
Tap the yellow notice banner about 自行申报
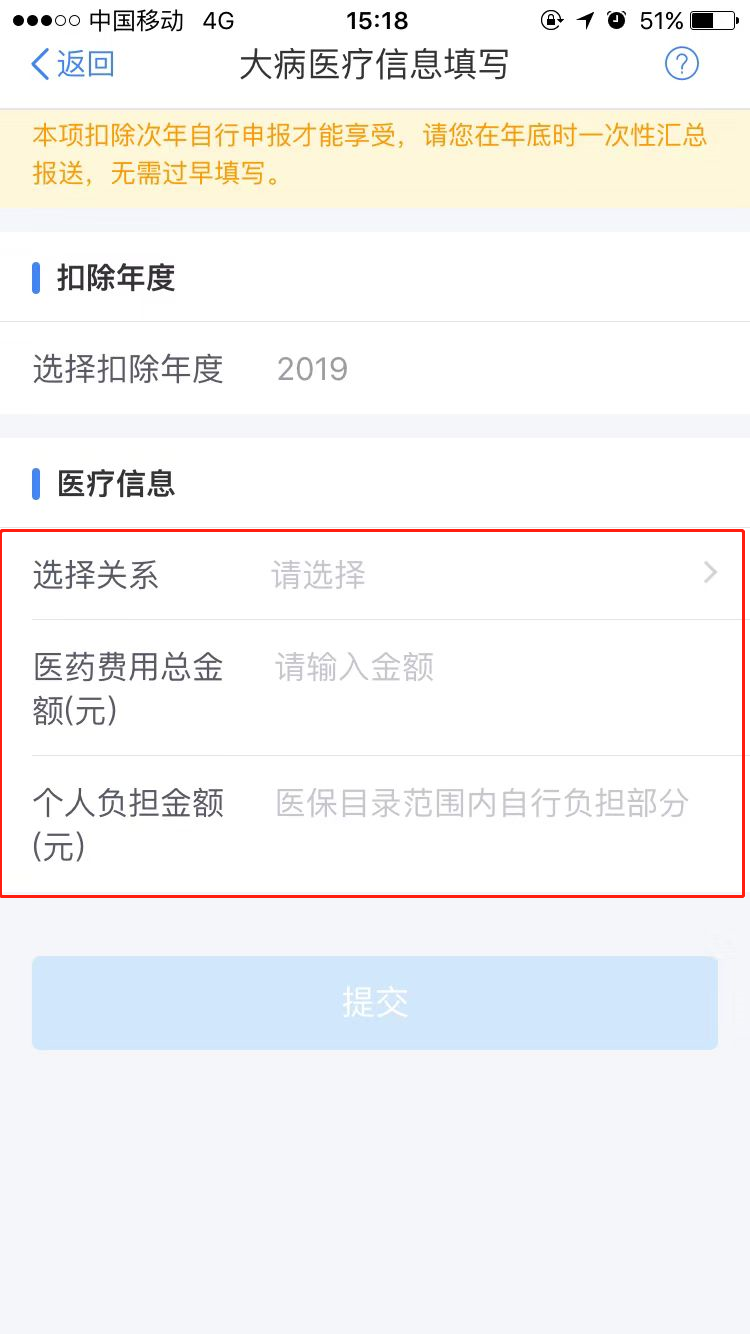[375, 160]
